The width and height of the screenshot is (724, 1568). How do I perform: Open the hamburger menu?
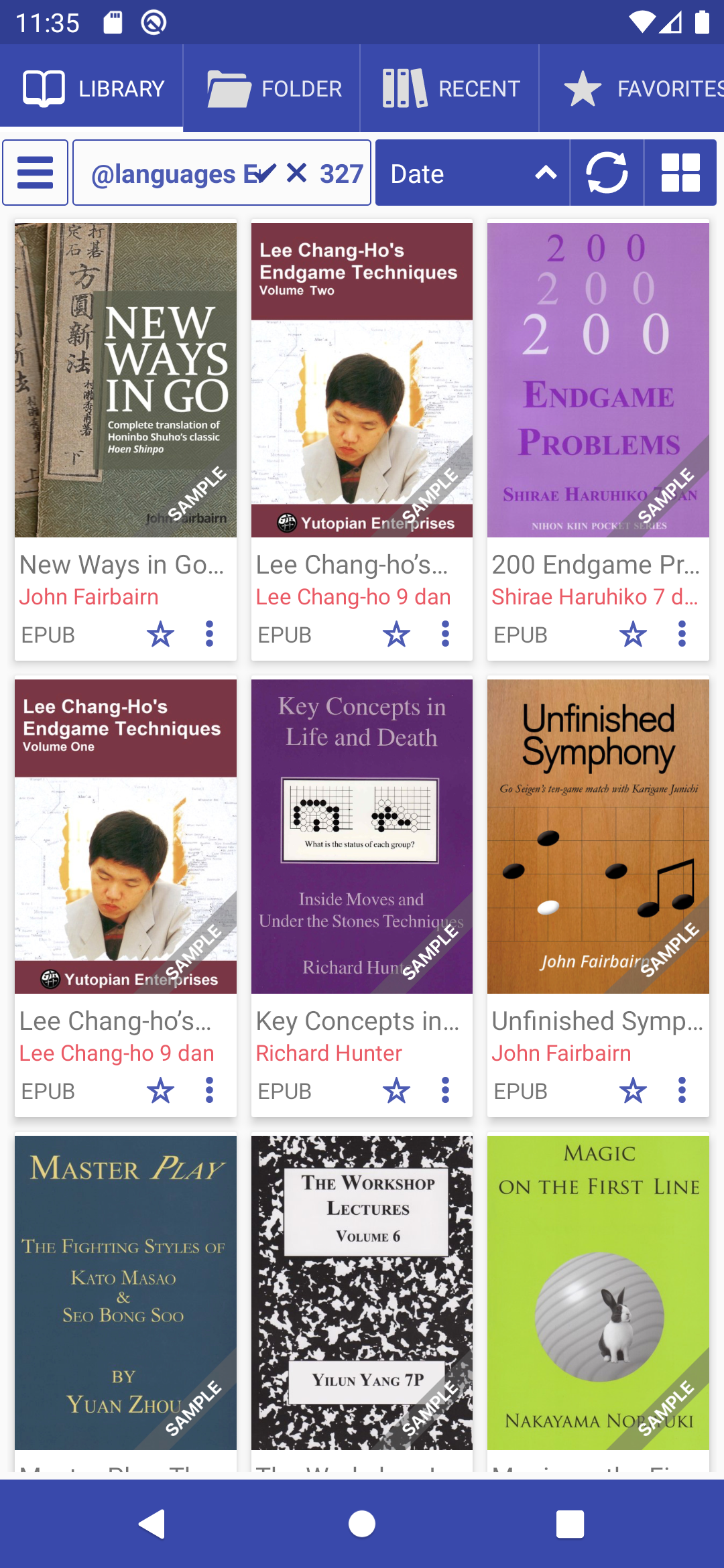[35, 173]
